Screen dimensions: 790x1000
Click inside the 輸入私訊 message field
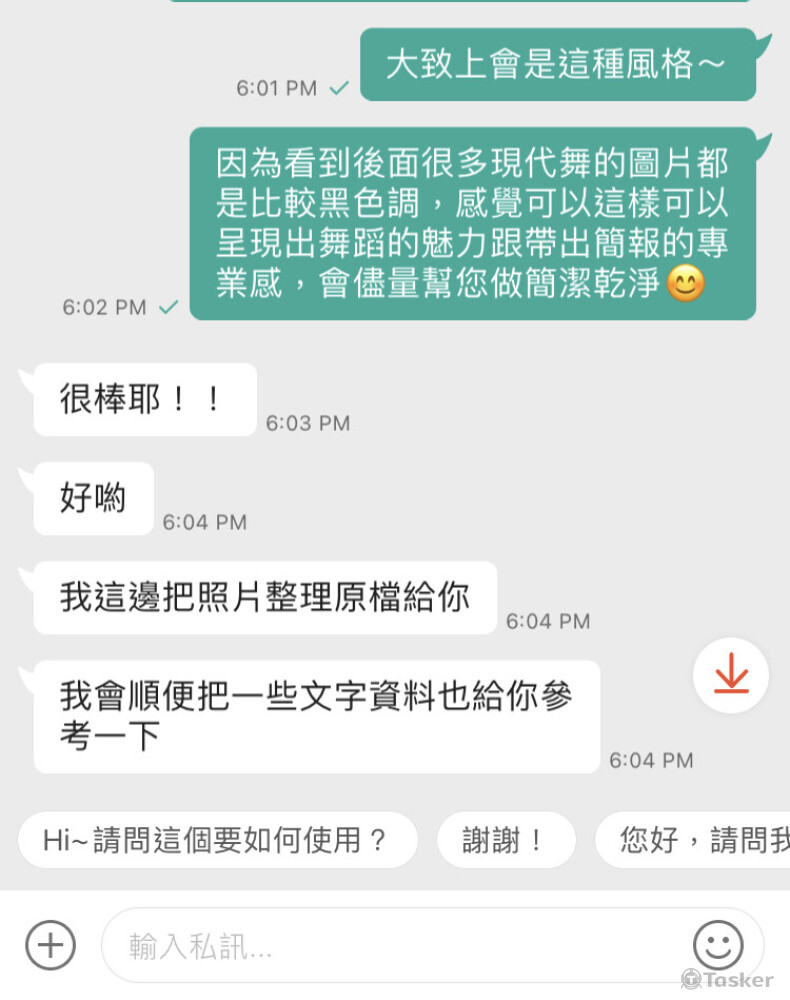[300, 944]
